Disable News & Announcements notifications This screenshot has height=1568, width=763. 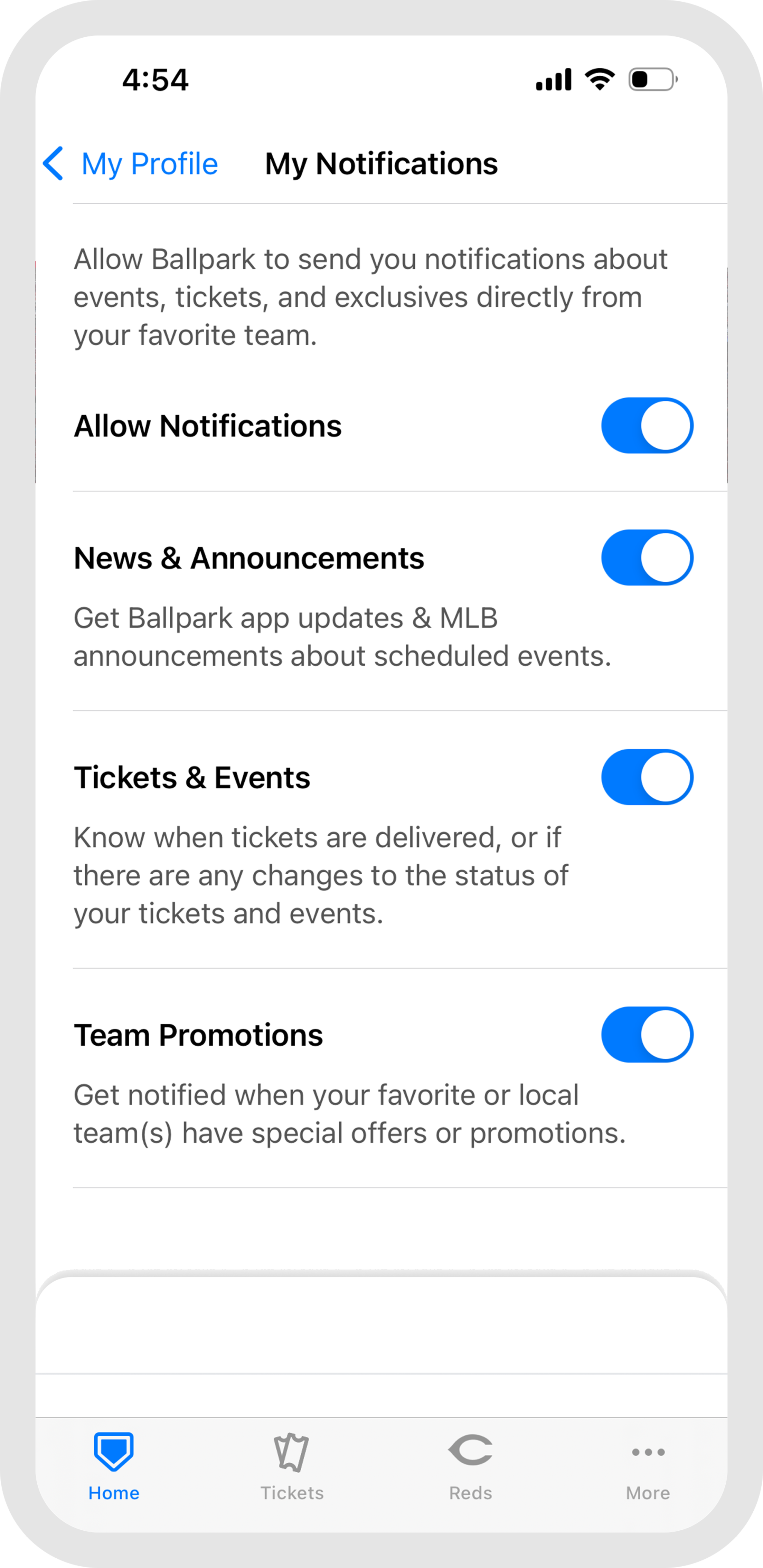647,558
